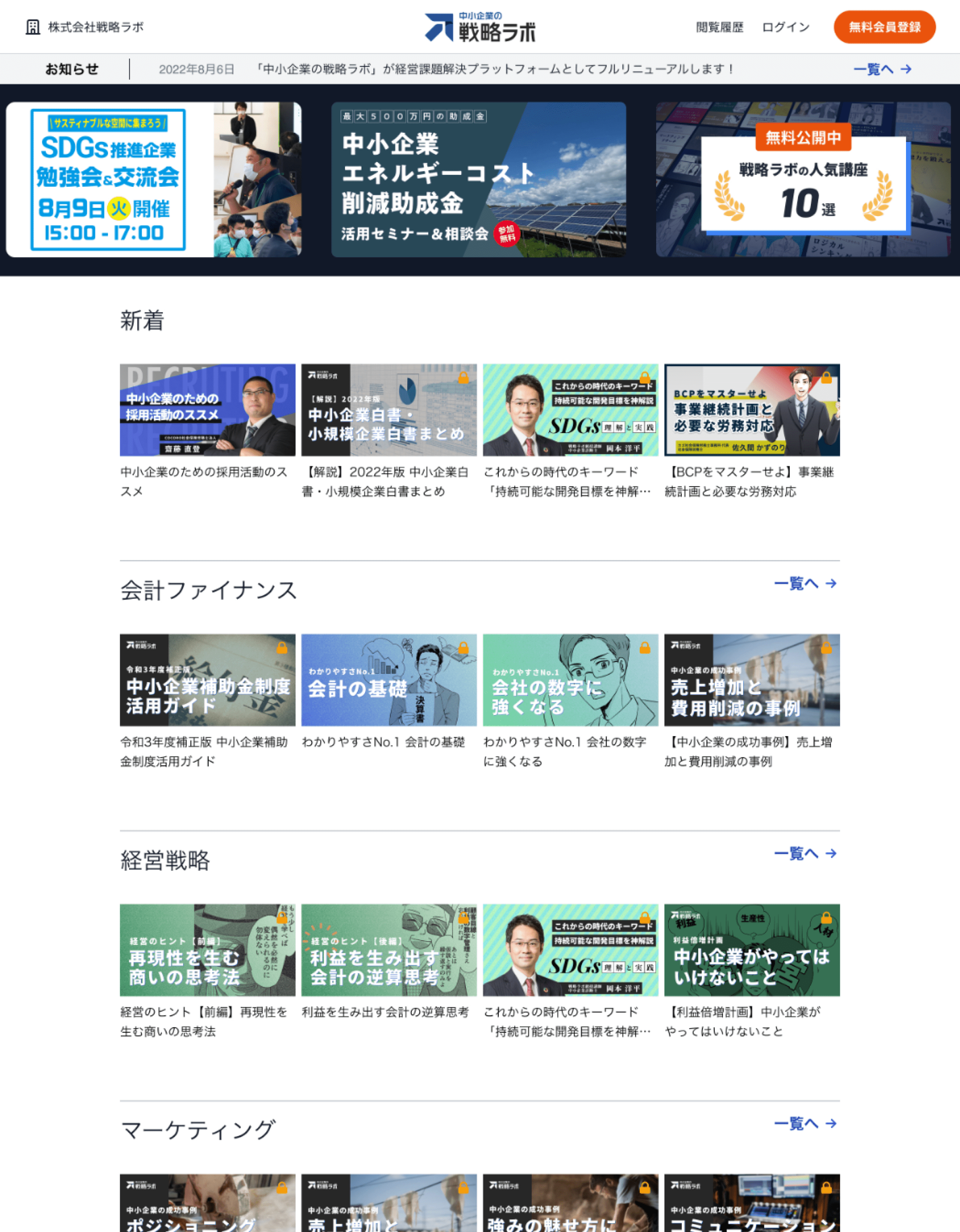Open 再現性を生む商いの思考法 card
This screenshot has width=960, height=1232.
click(x=207, y=950)
